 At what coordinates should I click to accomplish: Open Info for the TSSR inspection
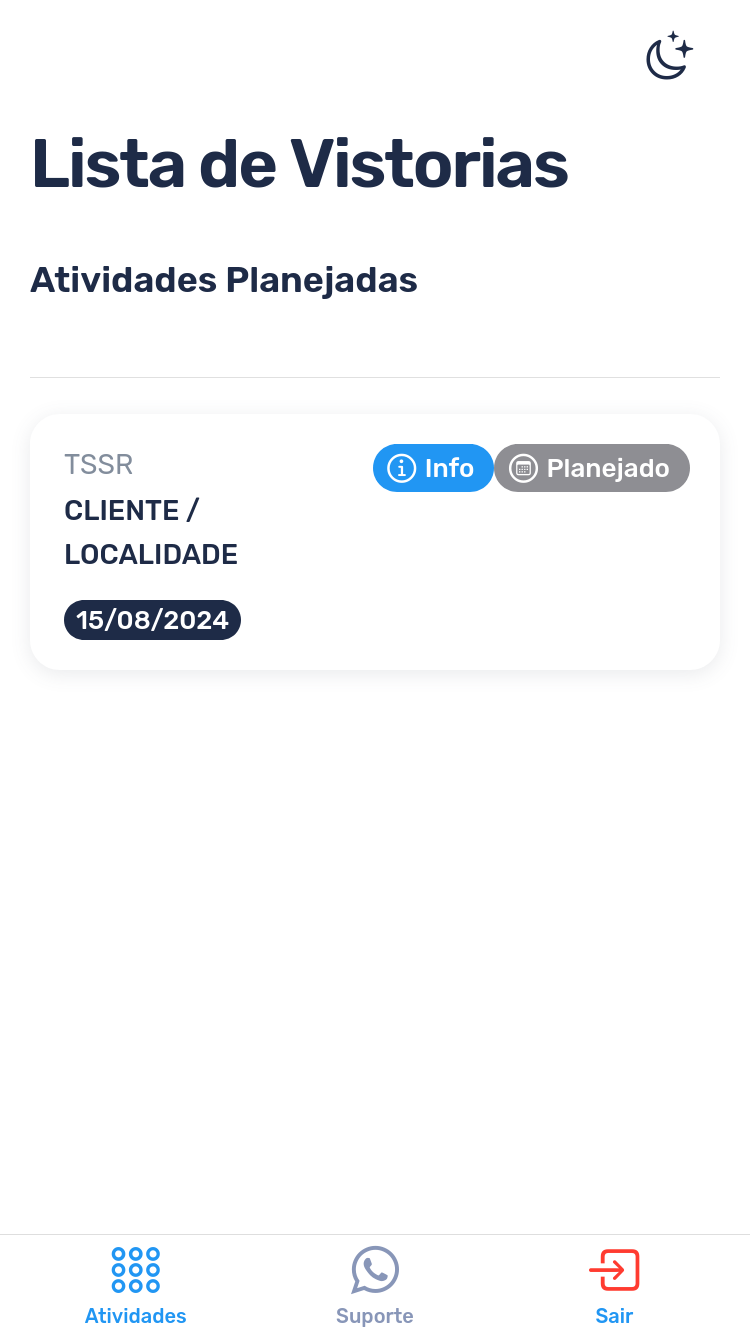[x=433, y=468]
